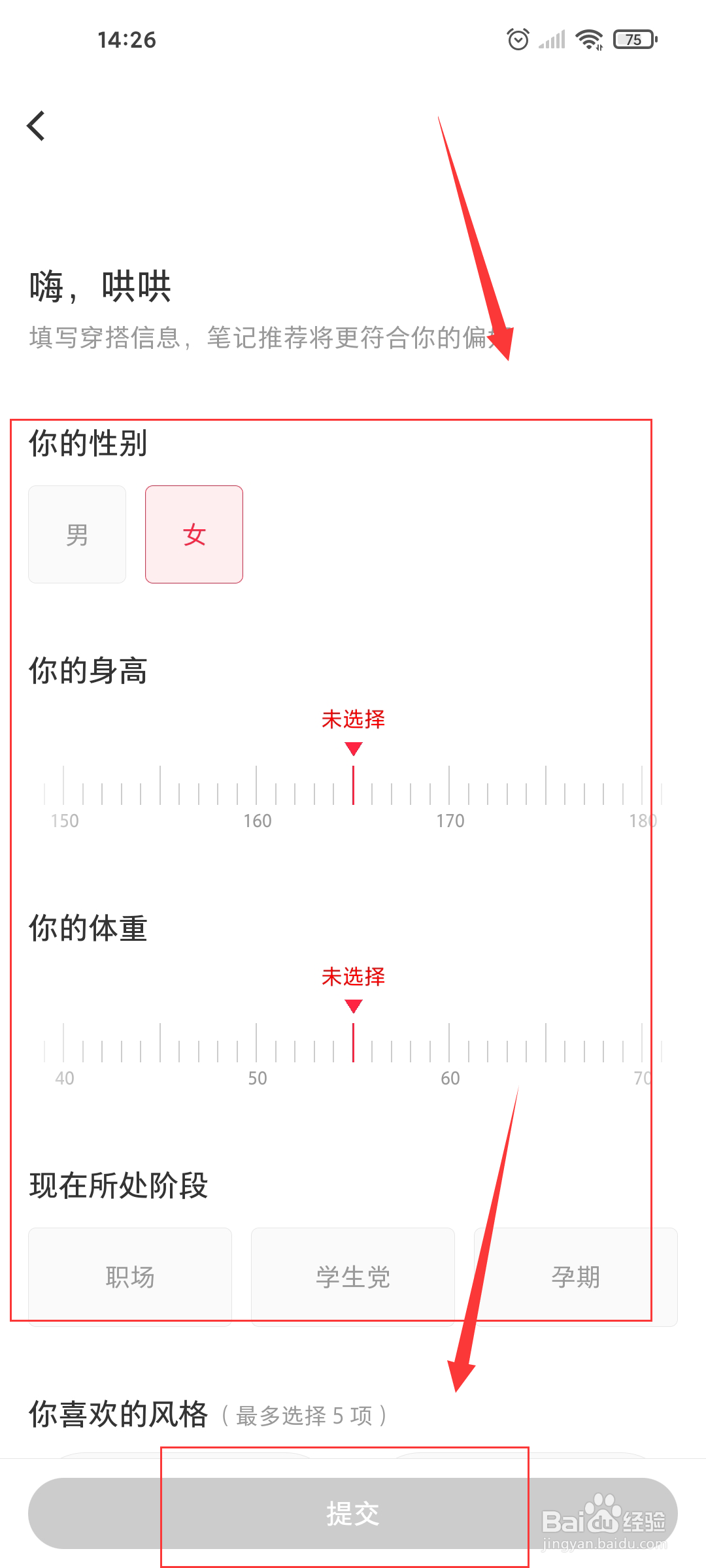The width and height of the screenshot is (706, 1568).
Task: Tap 未选择 label above height ruler
Action: pyautogui.click(x=353, y=719)
